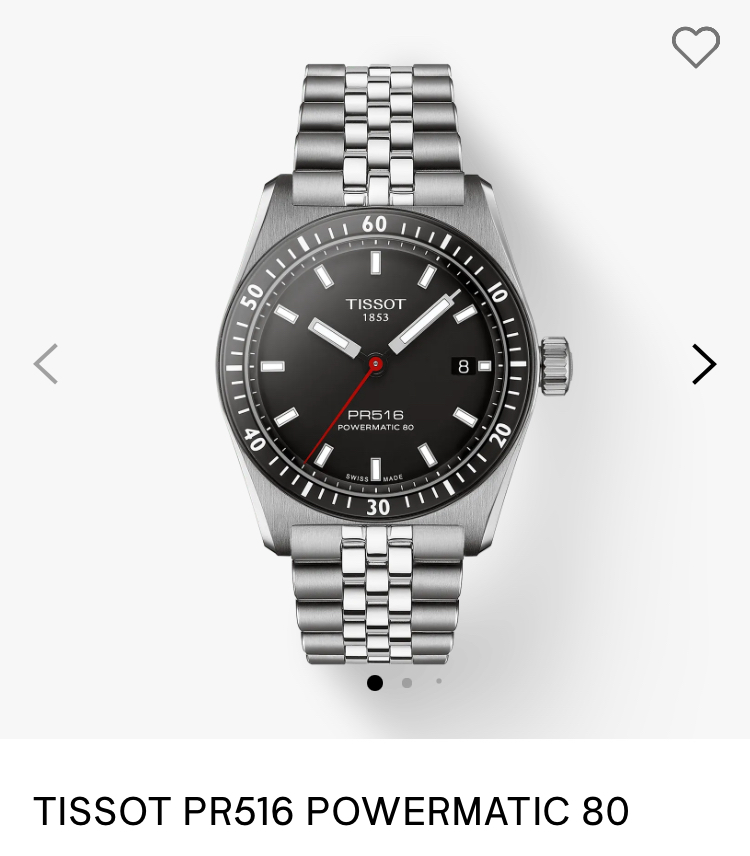Add the watch to wishlist with heart icon
The image size is (750, 856).
pos(695,47)
